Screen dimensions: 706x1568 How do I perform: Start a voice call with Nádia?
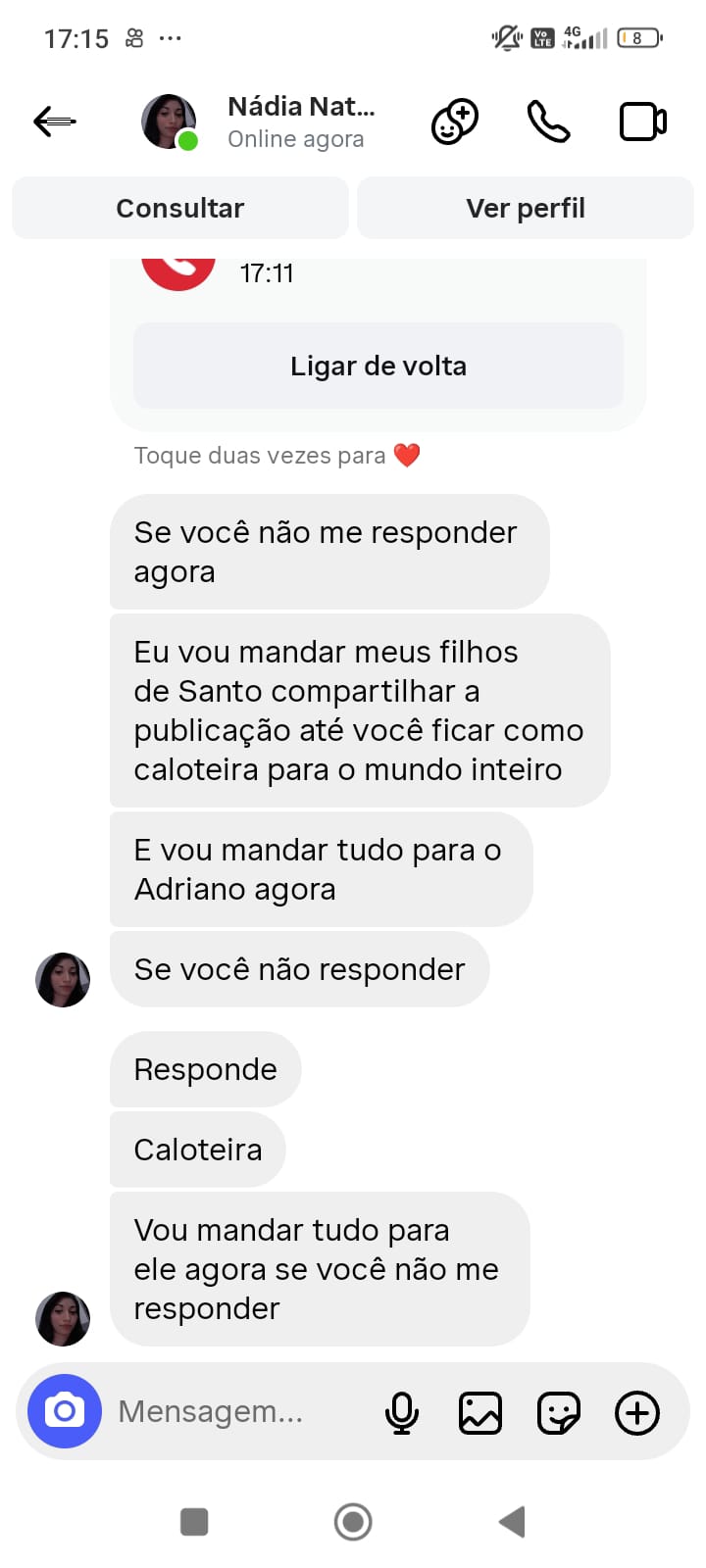point(548,122)
